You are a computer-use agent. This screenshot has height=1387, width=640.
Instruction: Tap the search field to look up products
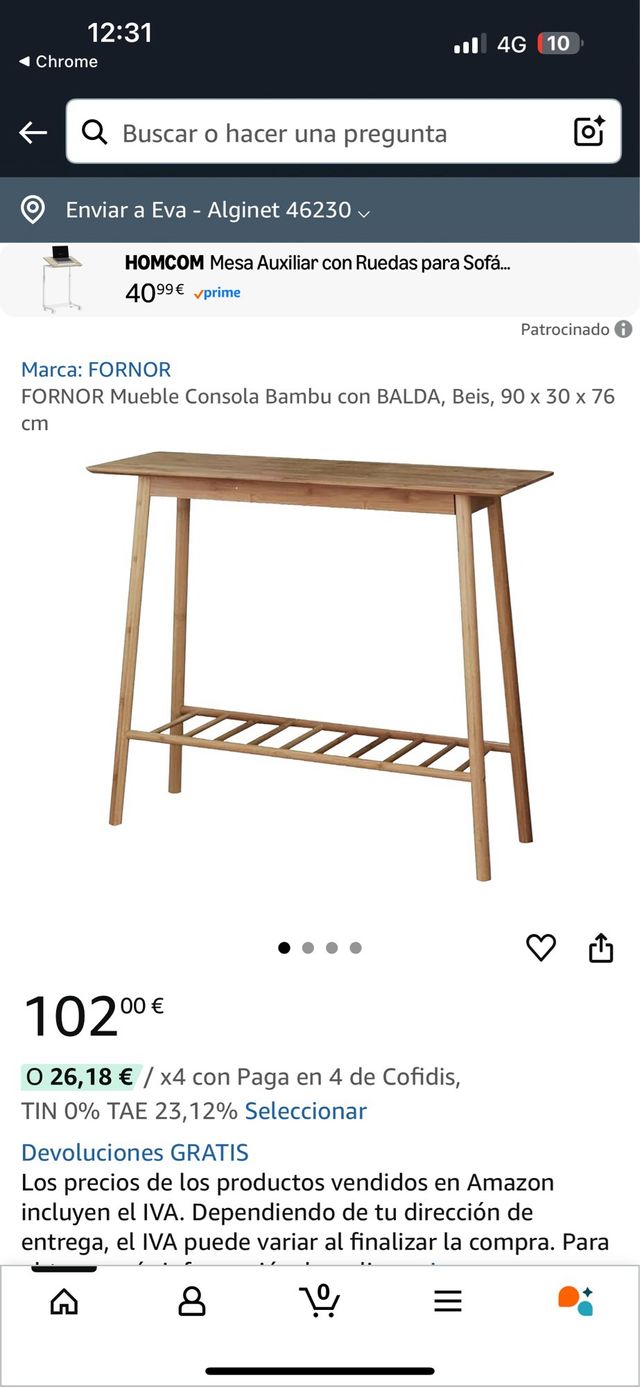click(x=320, y=133)
